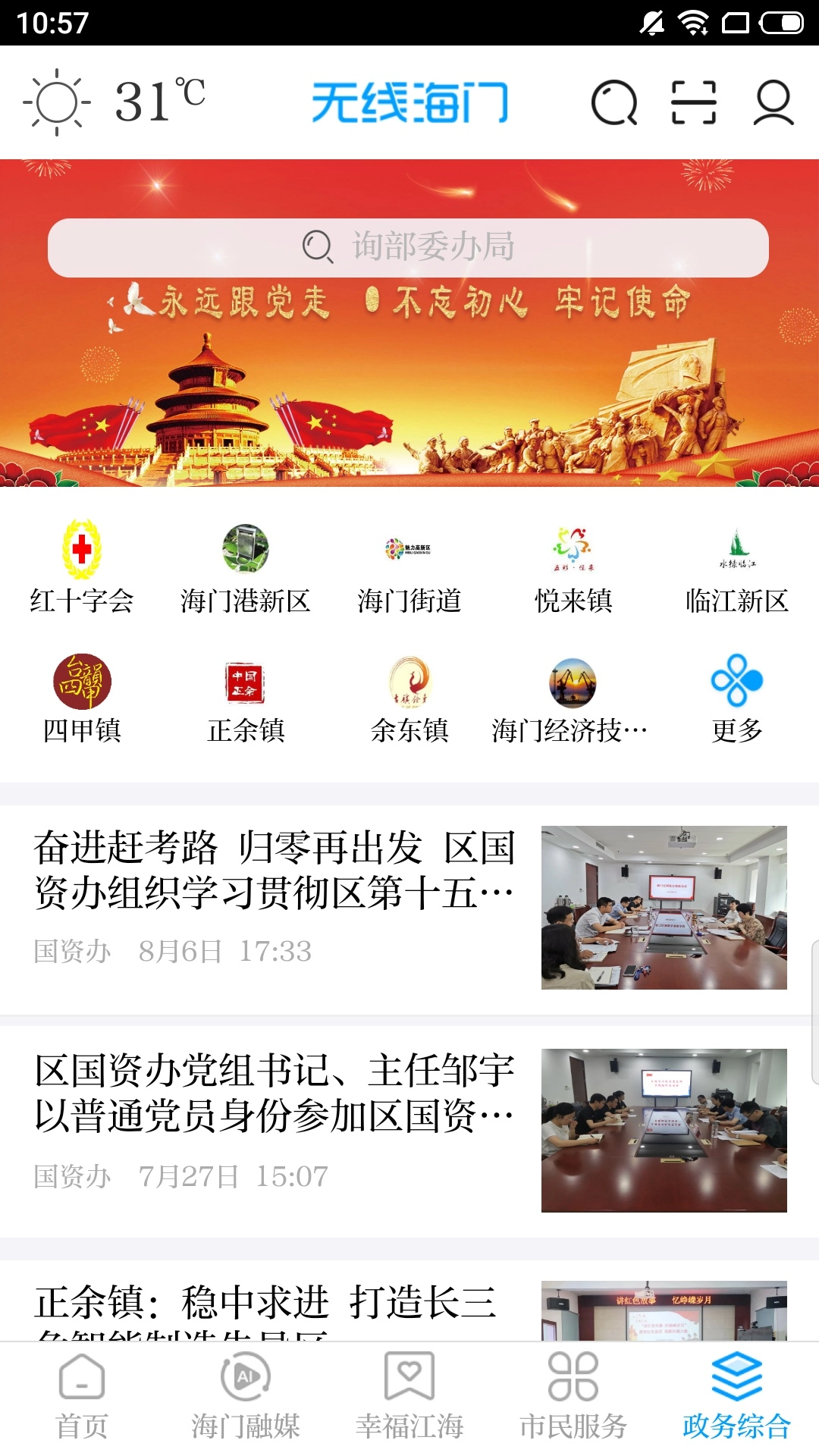The height and width of the screenshot is (1456, 819).
Task: Launch the QR code scanner
Action: coord(696,105)
